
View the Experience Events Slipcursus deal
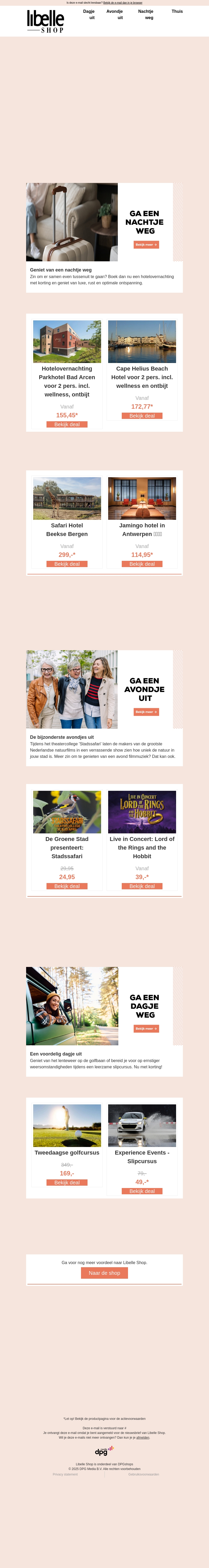pos(142,1191)
